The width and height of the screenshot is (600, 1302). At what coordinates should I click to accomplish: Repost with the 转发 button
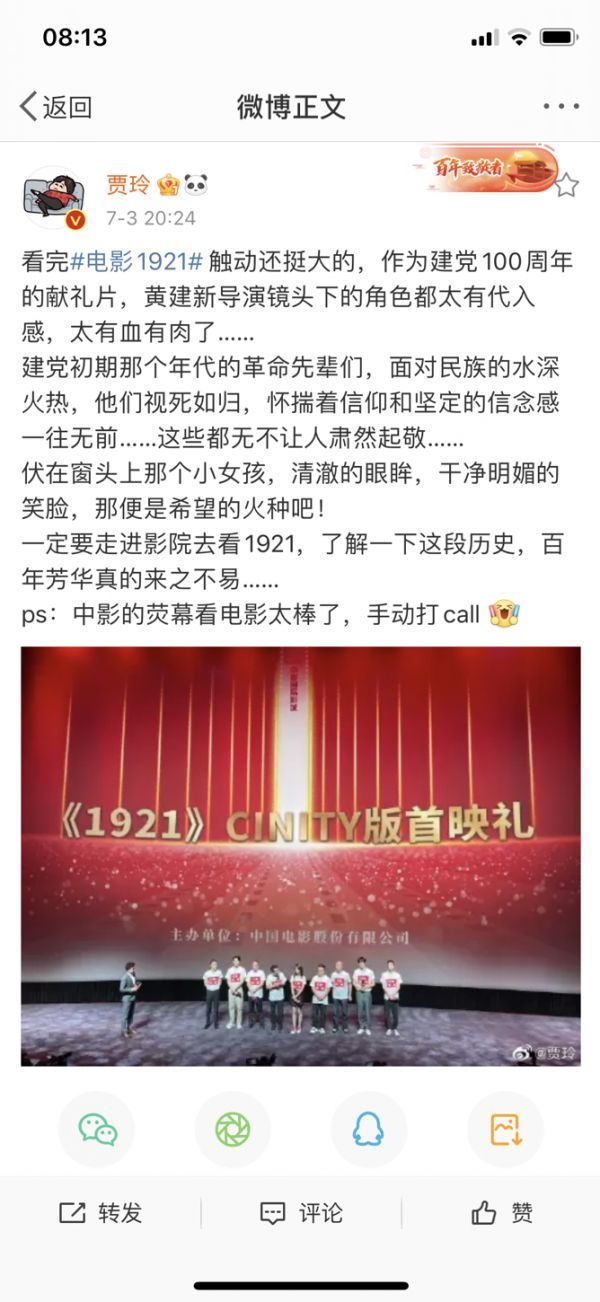coord(100,1213)
